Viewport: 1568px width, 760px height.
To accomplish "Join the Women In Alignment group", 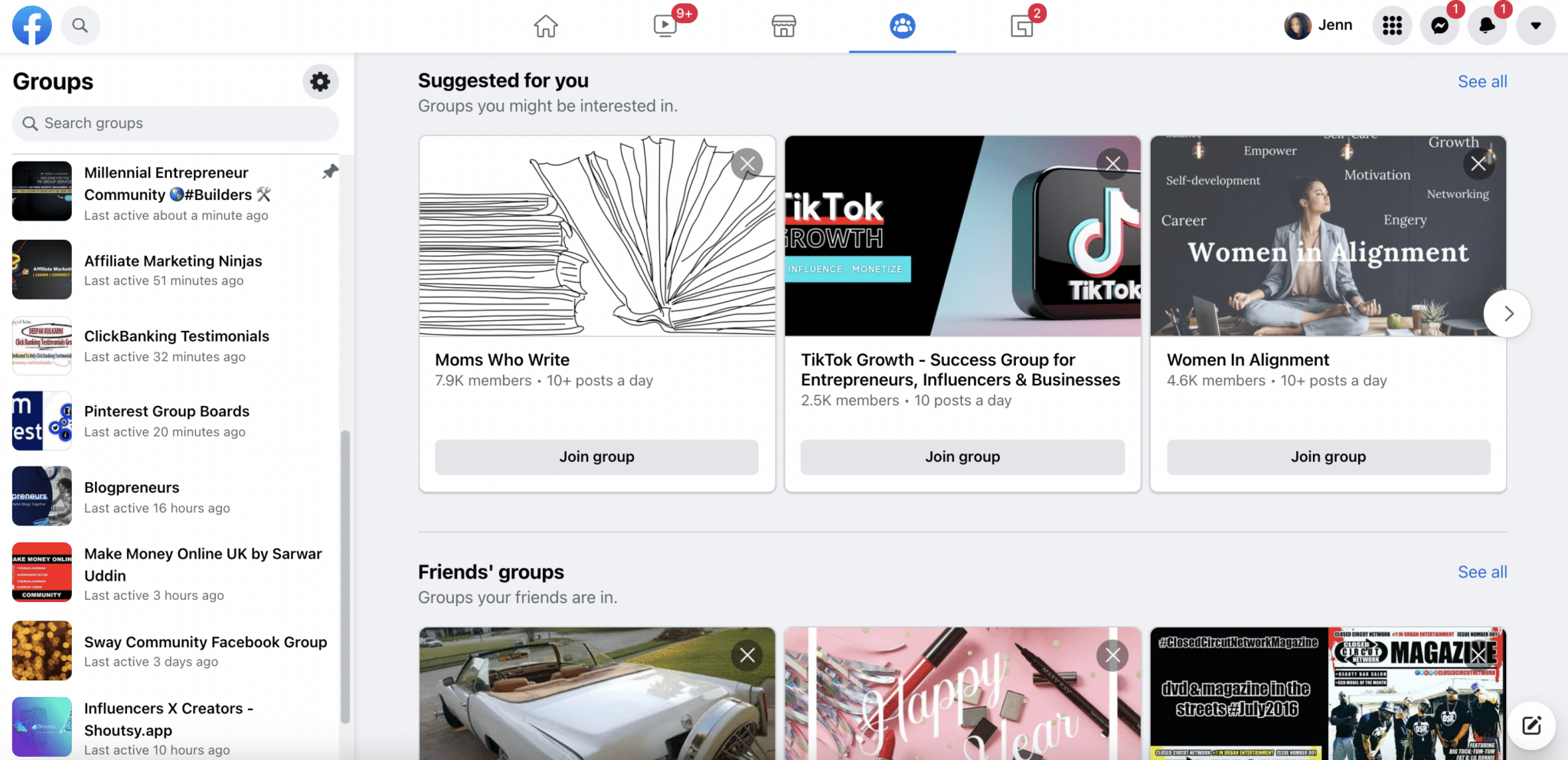I will 1328,457.
